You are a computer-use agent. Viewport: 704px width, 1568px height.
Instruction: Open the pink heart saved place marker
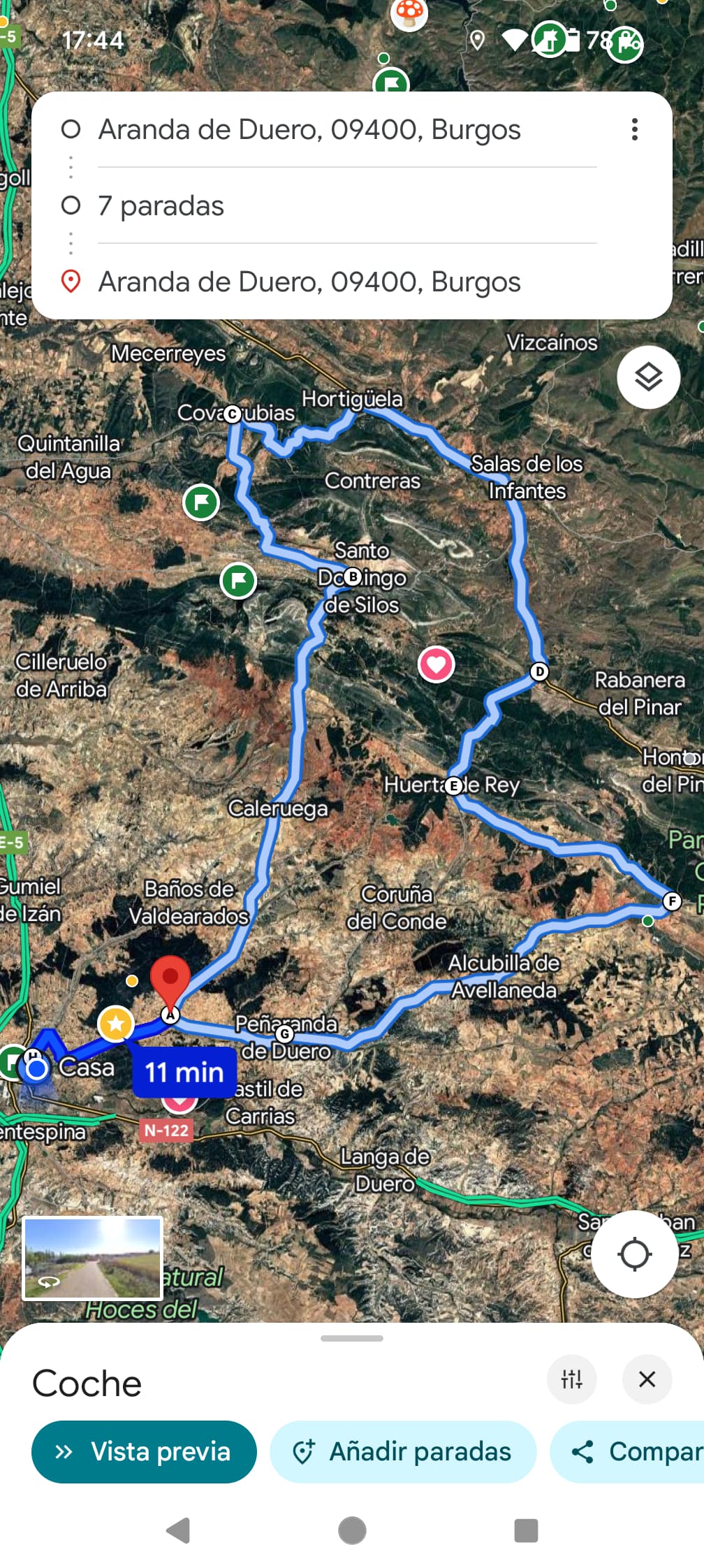(437, 664)
